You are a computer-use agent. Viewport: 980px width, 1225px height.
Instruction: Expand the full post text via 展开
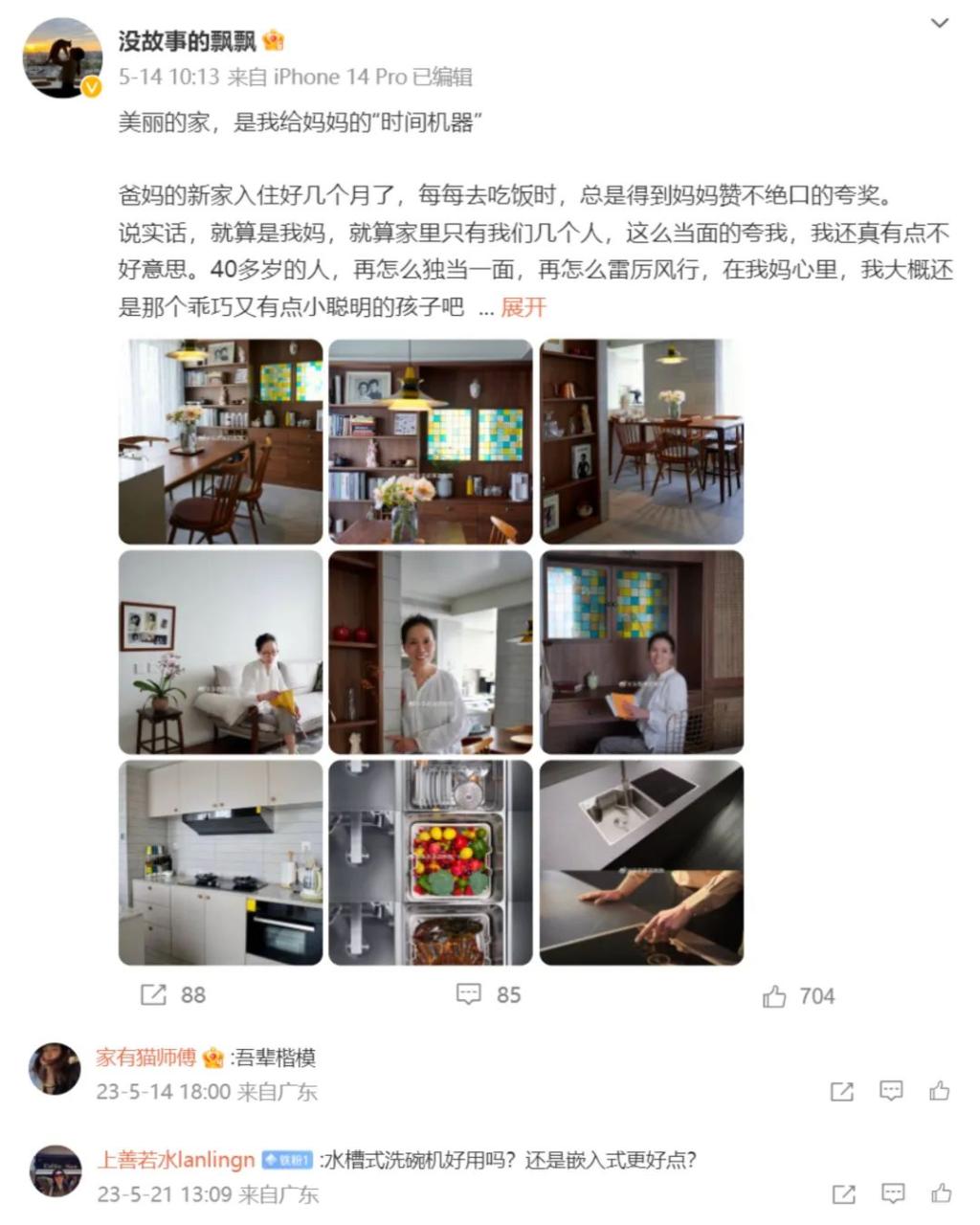click(x=523, y=307)
